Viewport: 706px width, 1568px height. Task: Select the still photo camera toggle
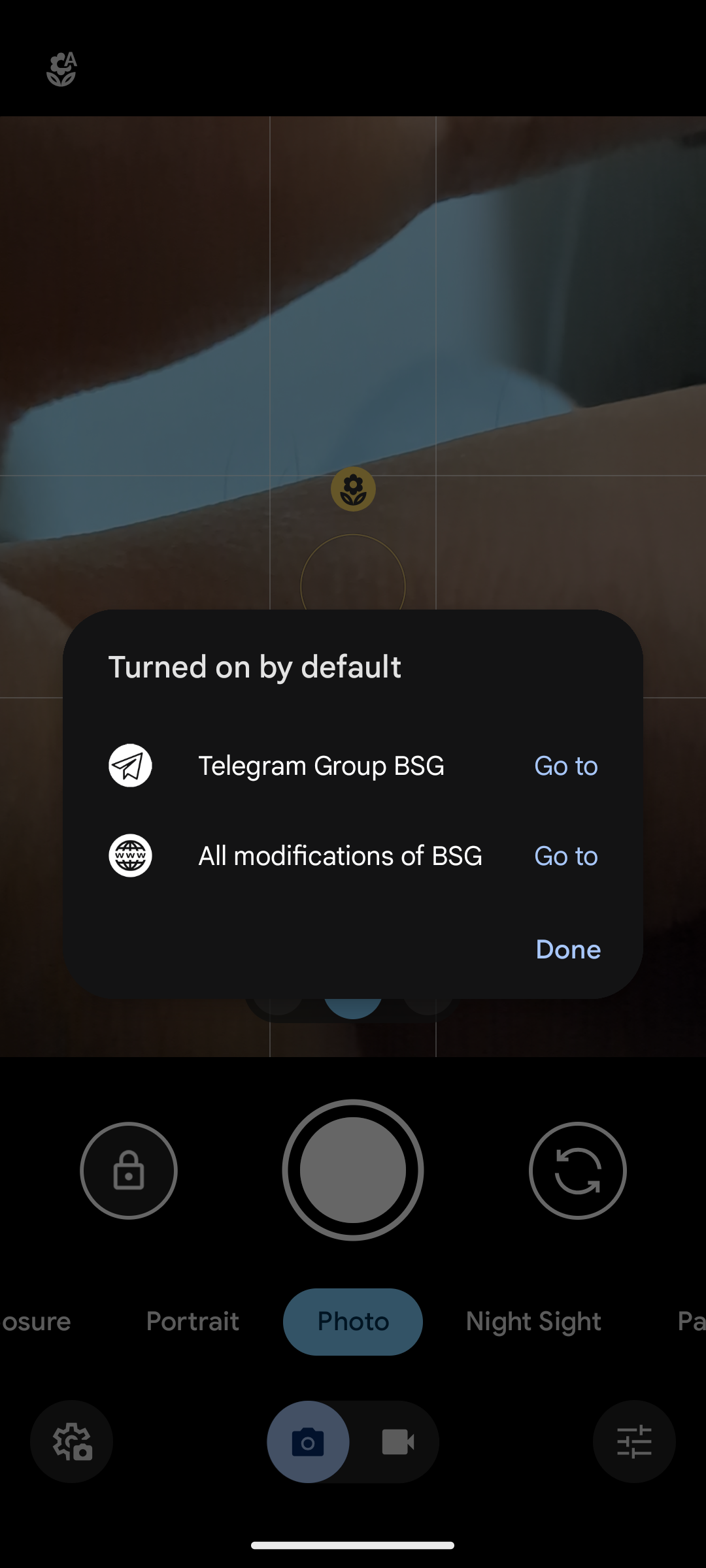[308, 1442]
